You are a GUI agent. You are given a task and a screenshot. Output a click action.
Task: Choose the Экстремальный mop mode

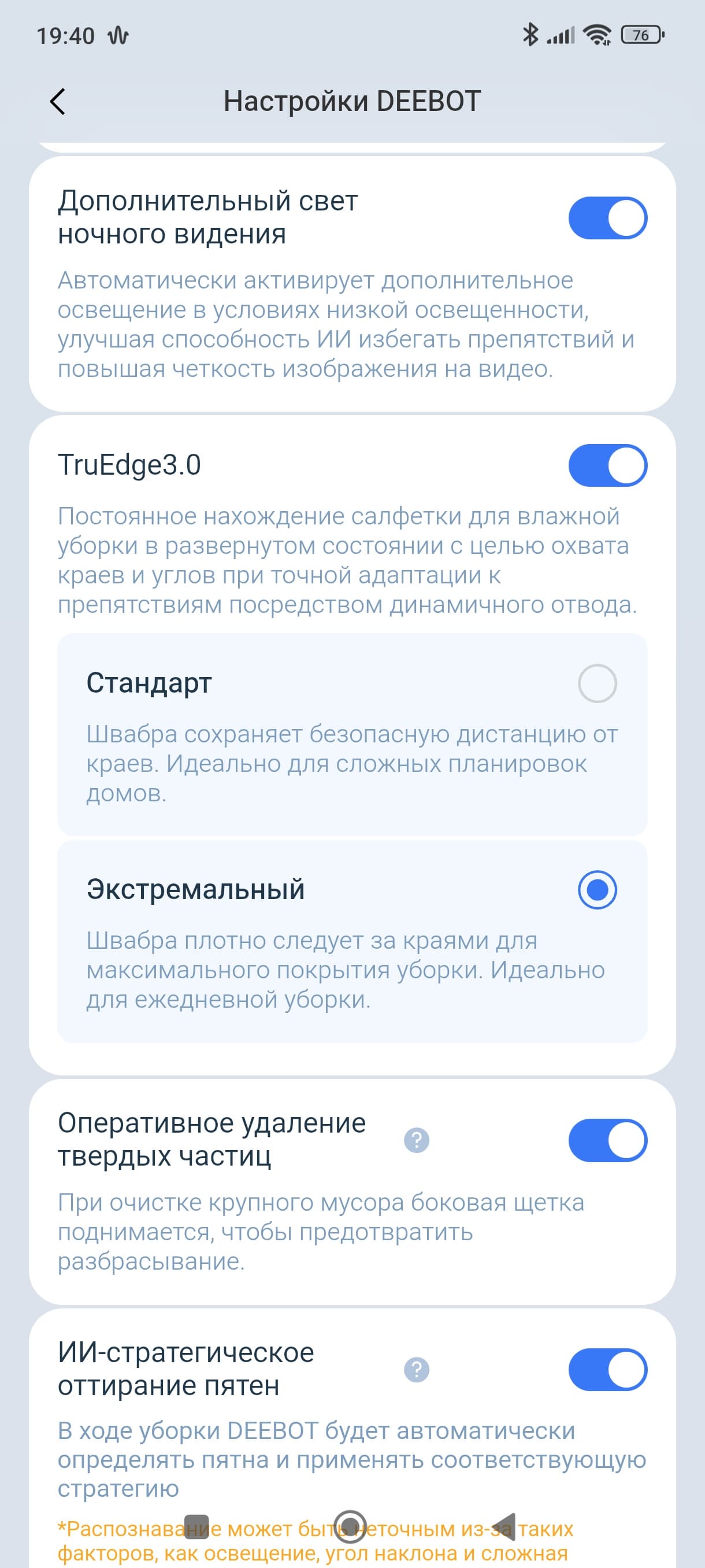(x=597, y=890)
